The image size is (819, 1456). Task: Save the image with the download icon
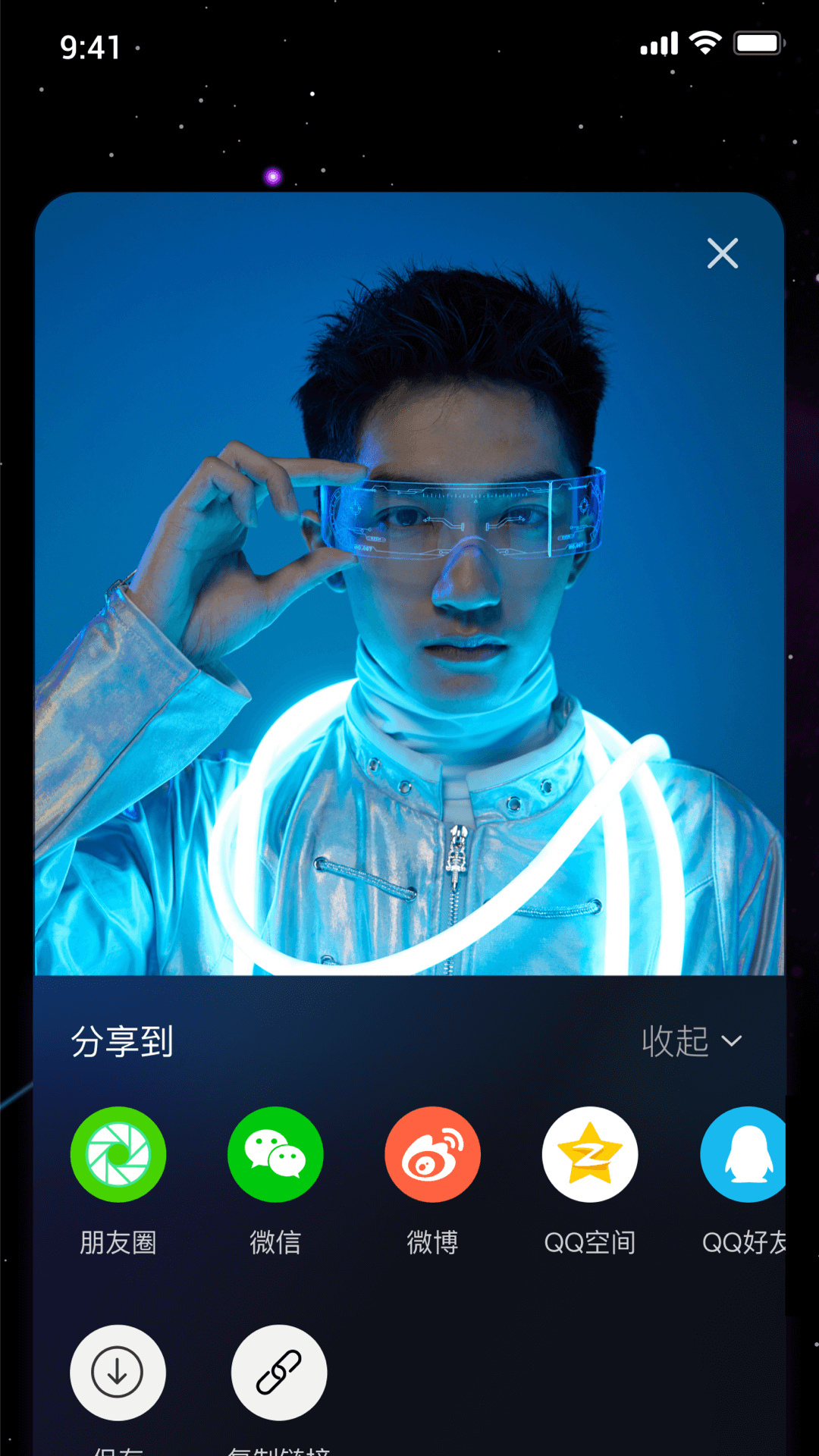tap(118, 1372)
